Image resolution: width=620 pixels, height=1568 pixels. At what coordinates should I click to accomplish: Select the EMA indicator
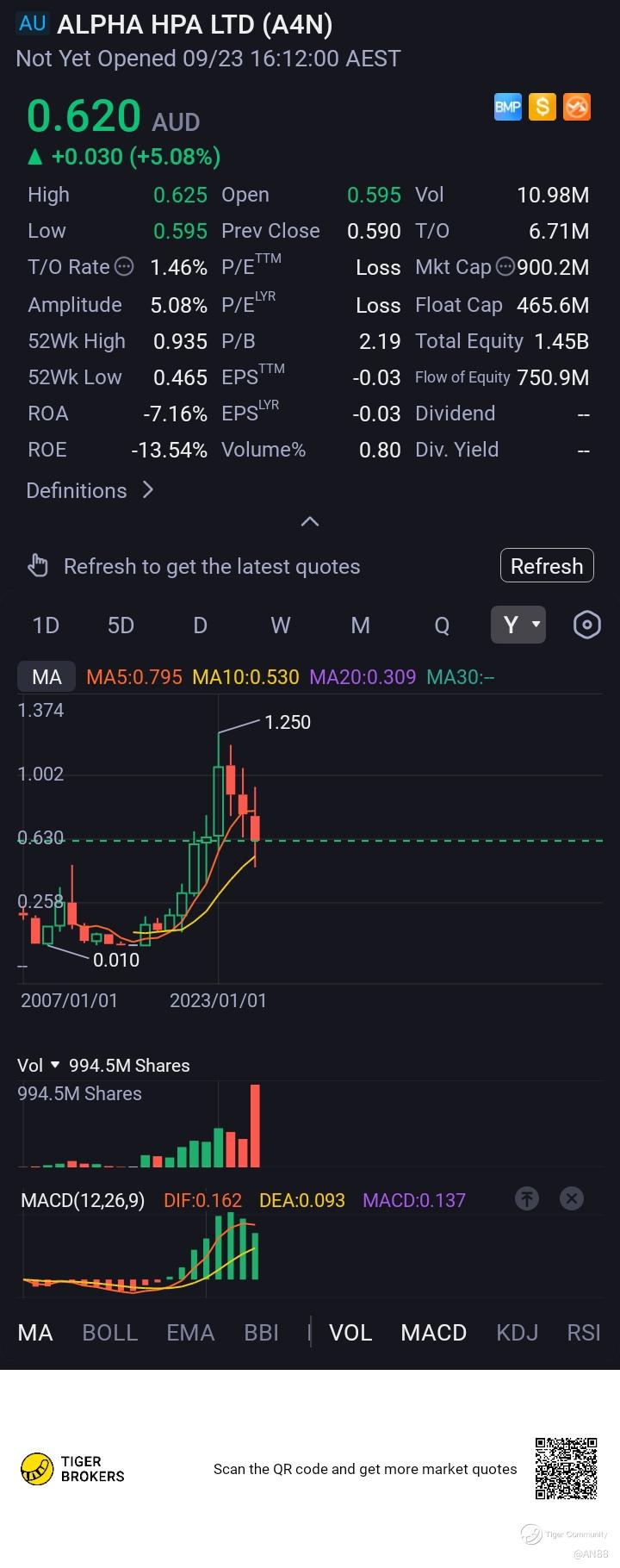pos(190,1333)
